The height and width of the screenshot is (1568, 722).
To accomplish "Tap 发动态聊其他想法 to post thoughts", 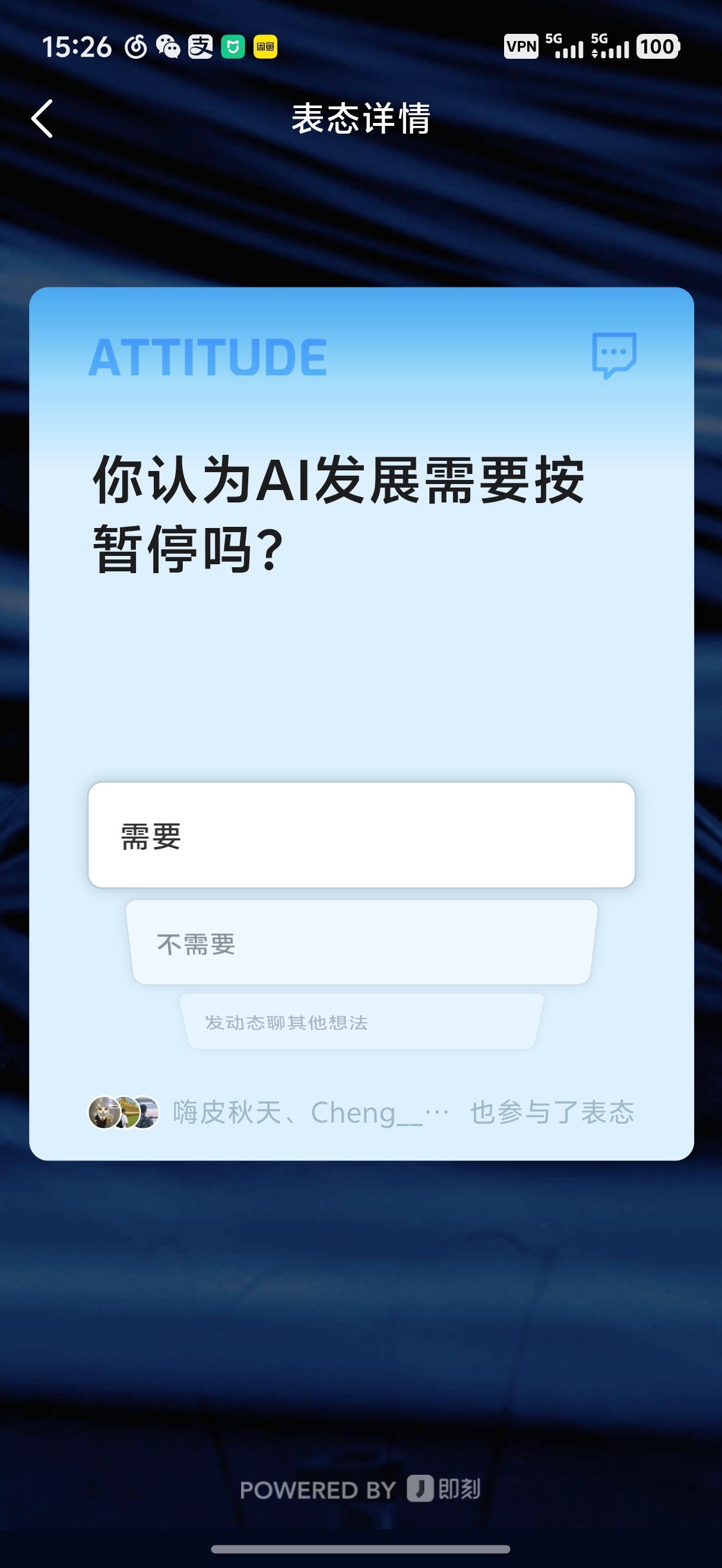I will pos(362,1022).
